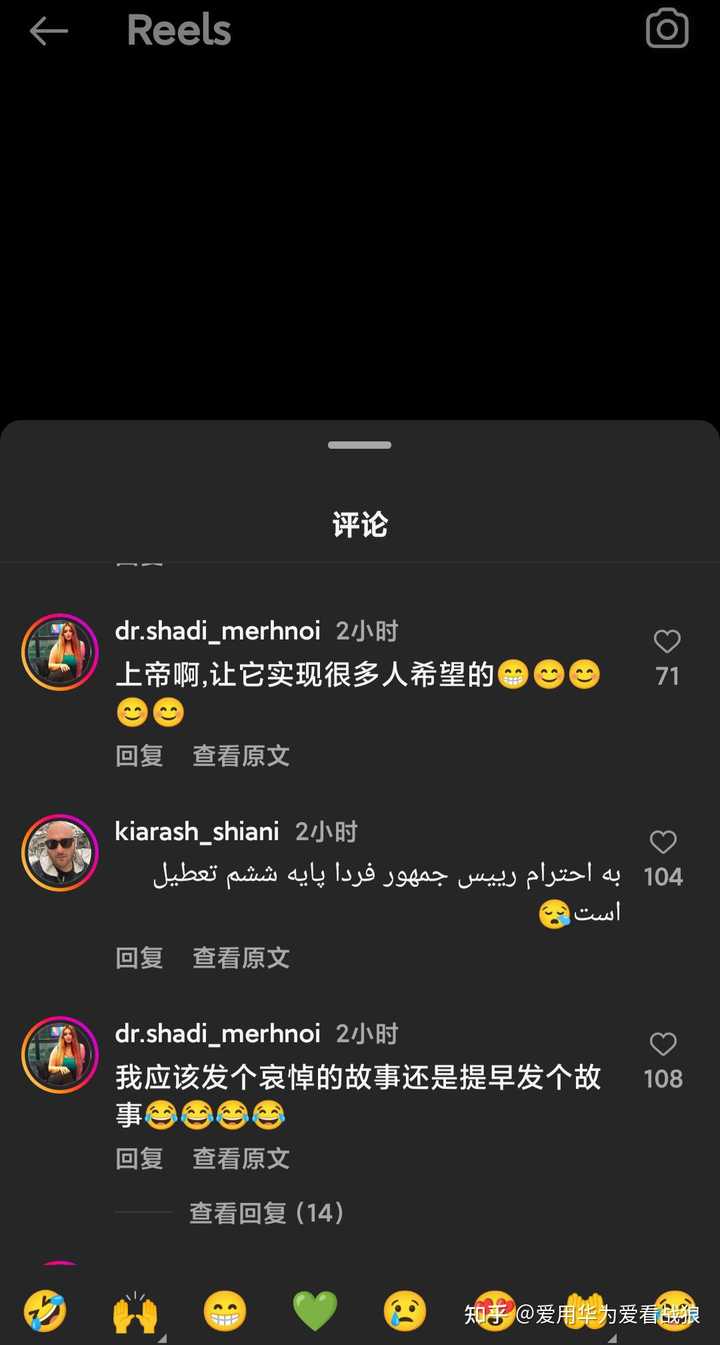Insert the grinning teeth emoji

[225, 1311]
